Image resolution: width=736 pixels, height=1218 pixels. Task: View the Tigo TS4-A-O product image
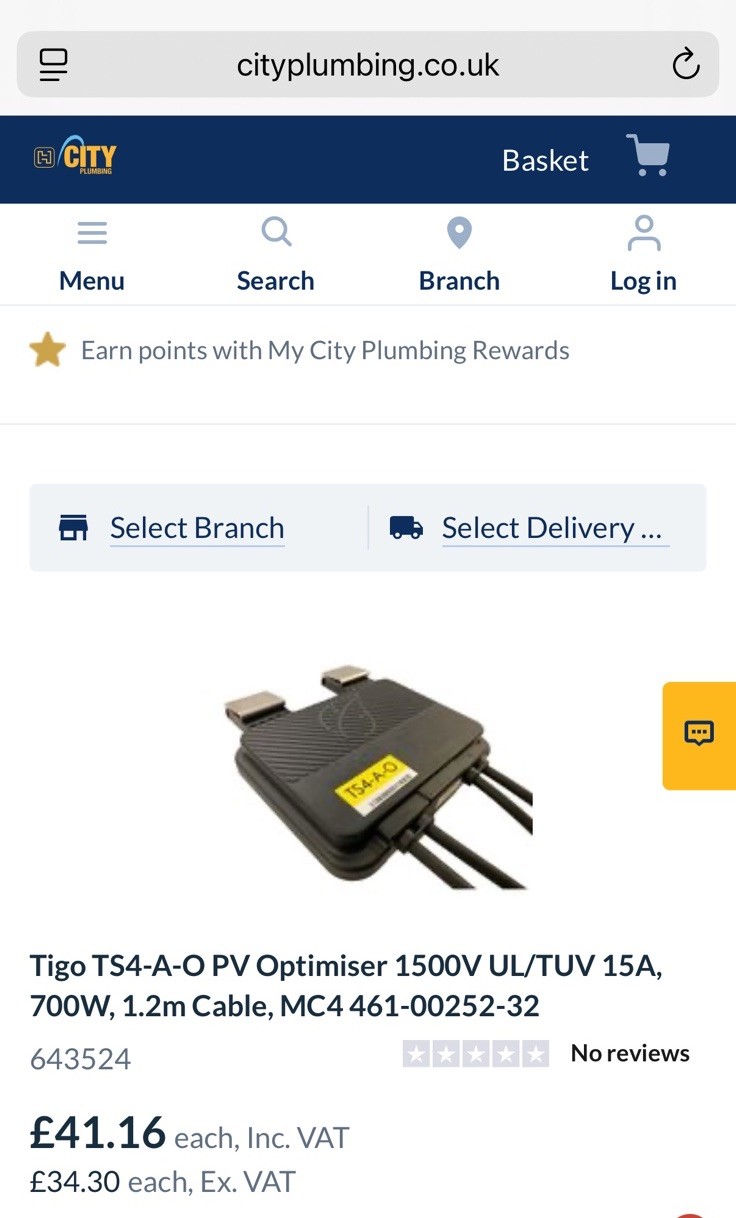(x=378, y=776)
